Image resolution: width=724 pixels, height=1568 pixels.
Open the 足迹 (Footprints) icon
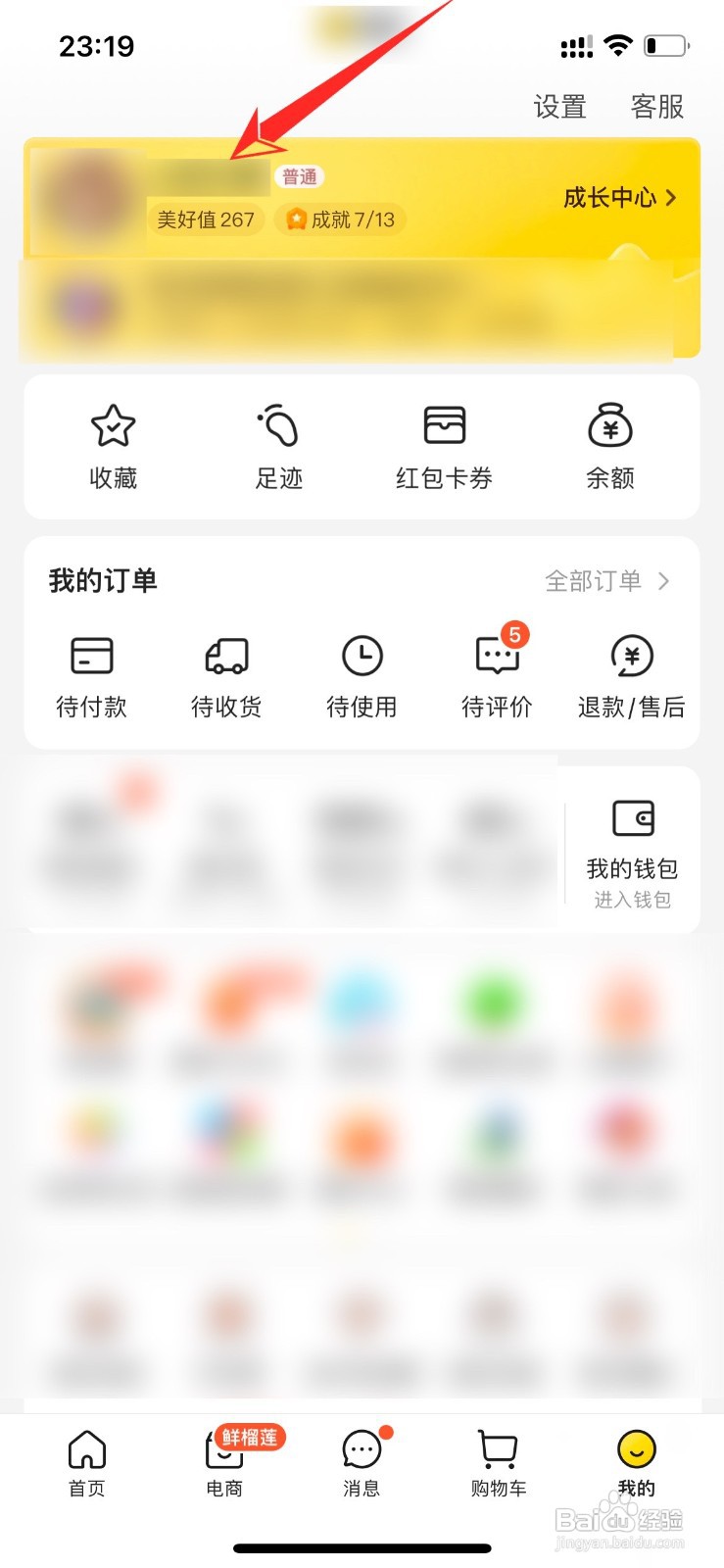point(278,446)
